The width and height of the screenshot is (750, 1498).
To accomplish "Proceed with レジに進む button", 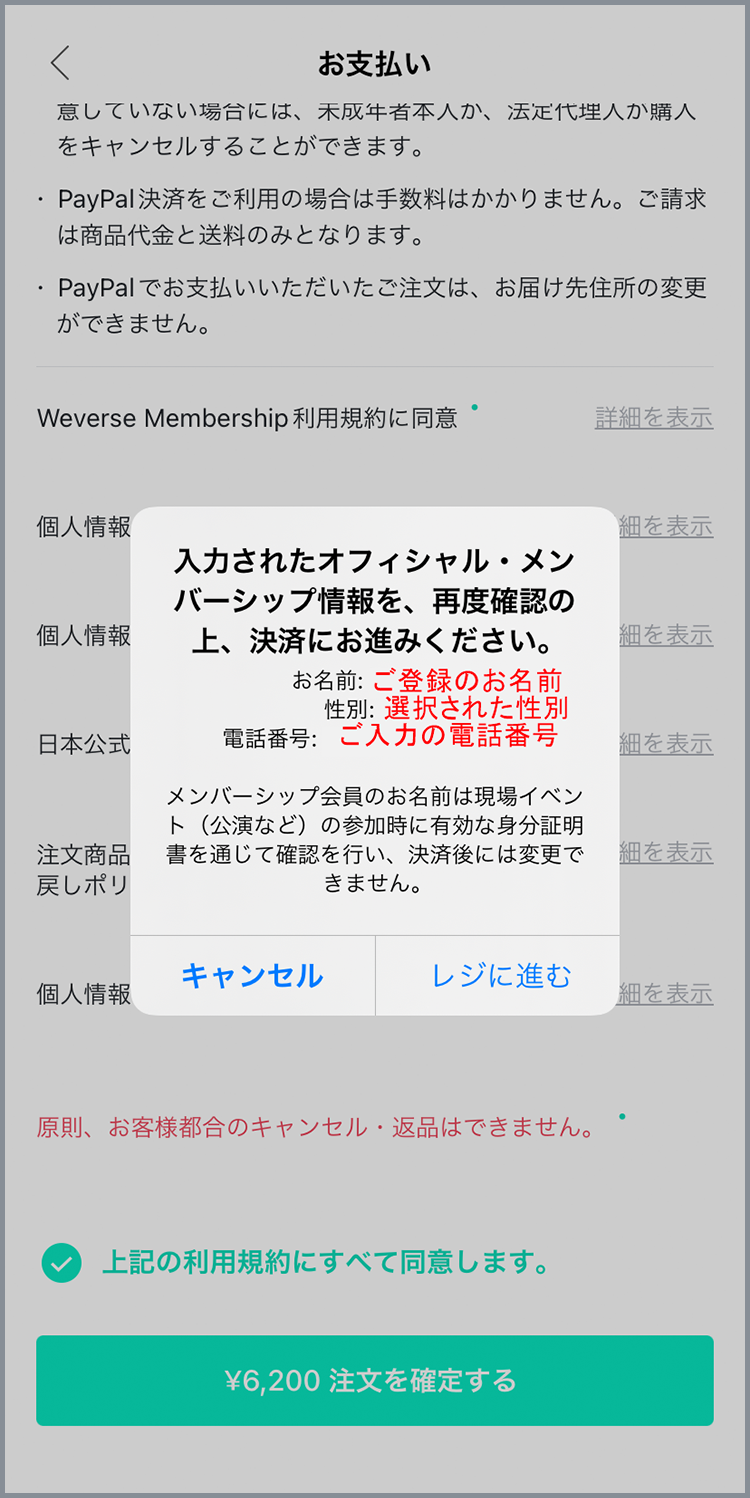I will tap(498, 976).
